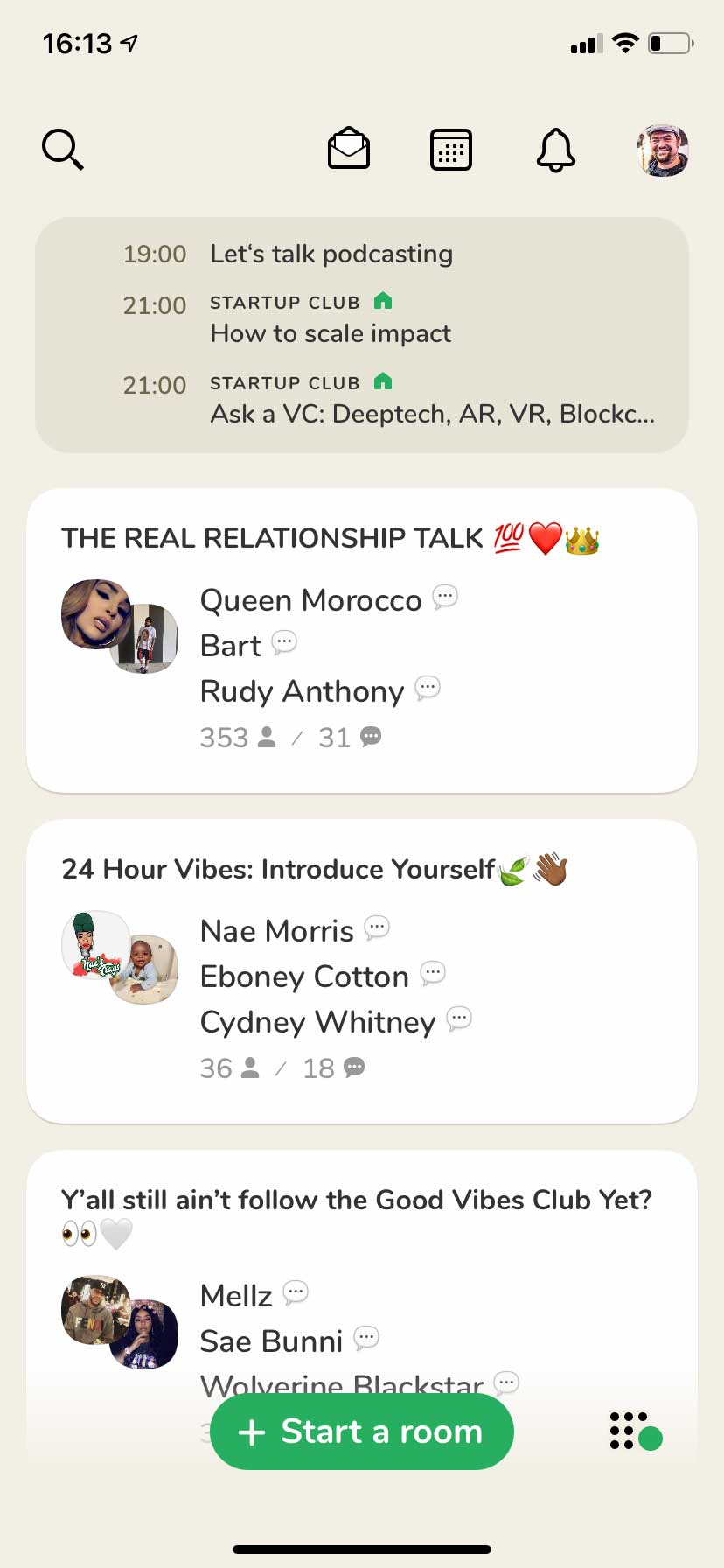Open the search magnifier
Viewport: 724px width, 1568px height.
[63, 150]
